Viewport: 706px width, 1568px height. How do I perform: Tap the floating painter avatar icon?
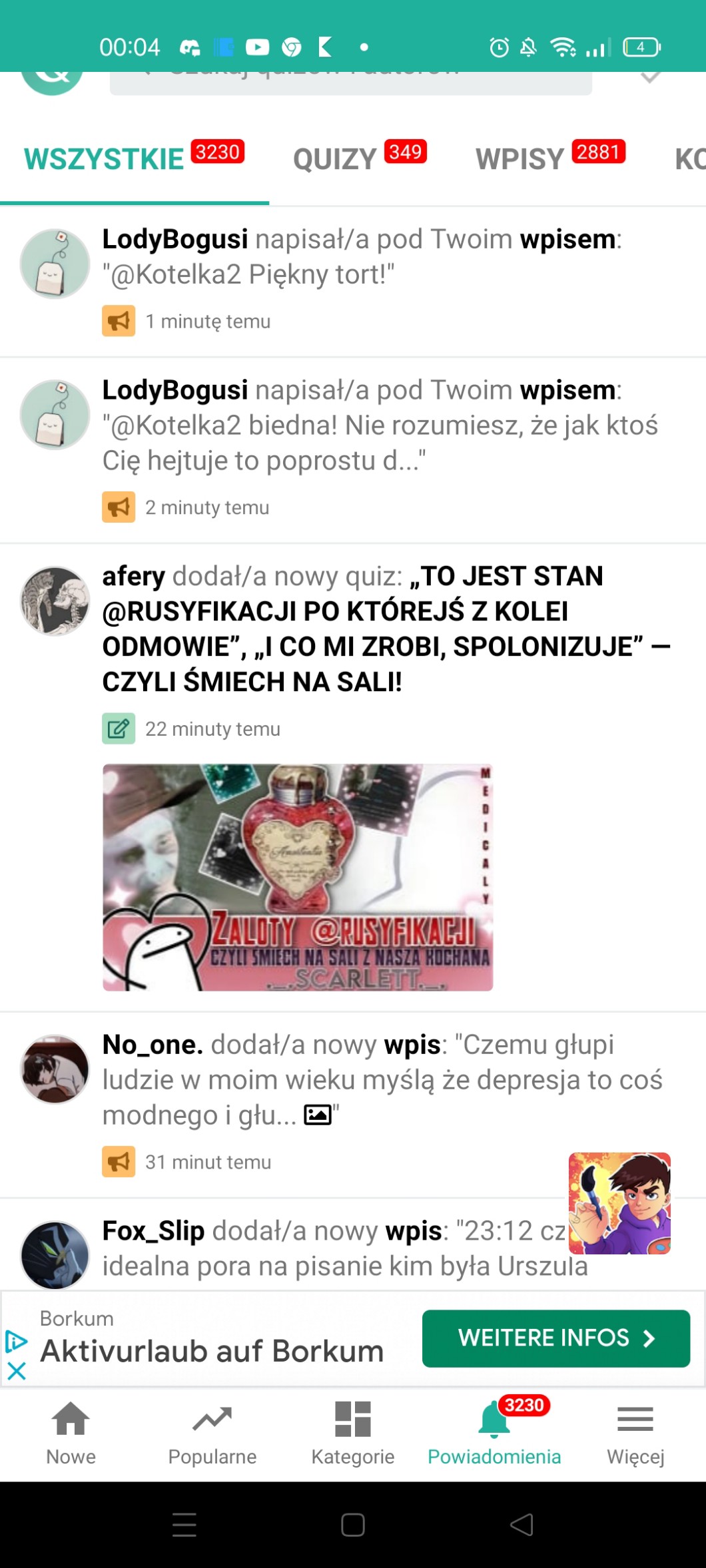[619, 1203]
